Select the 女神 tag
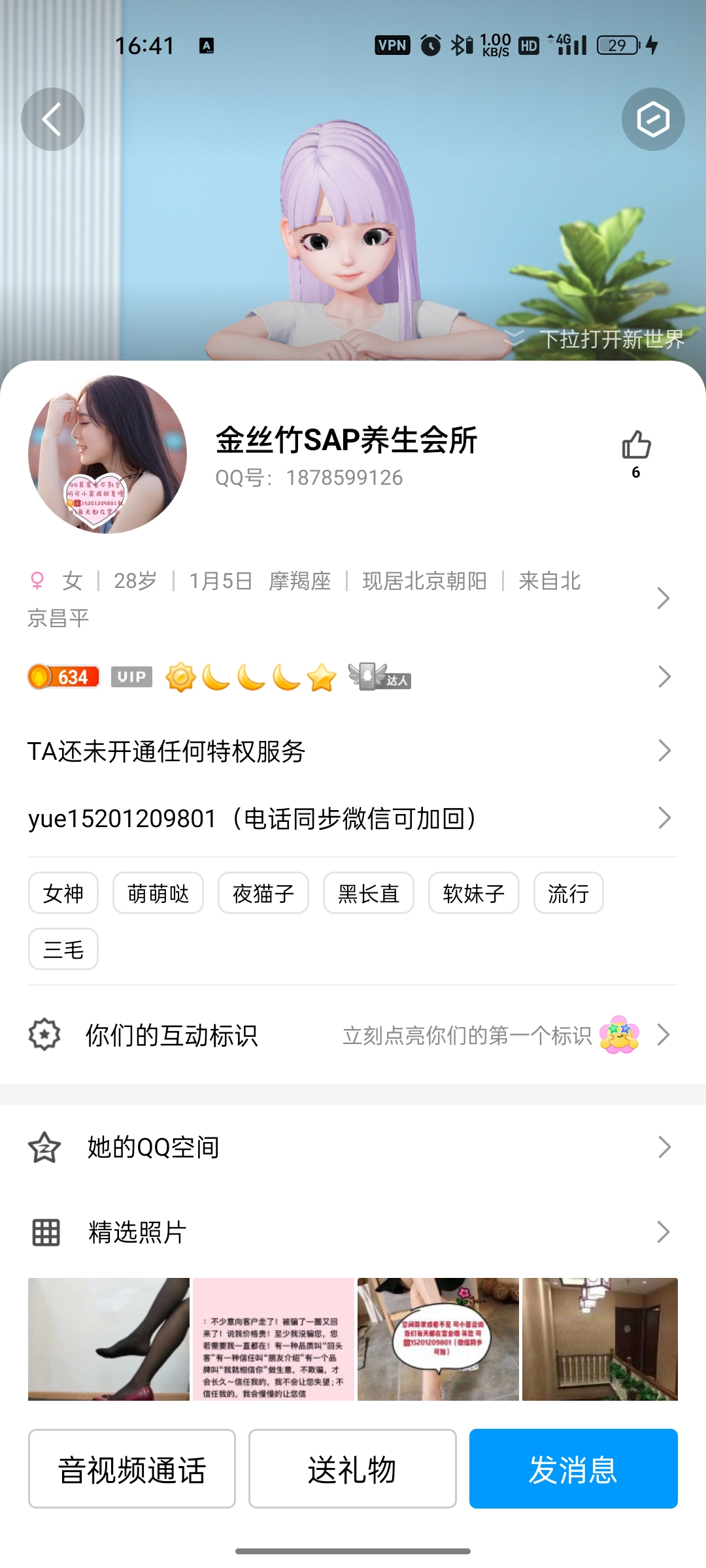Viewport: 706px width, 1568px height. coord(63,893)
